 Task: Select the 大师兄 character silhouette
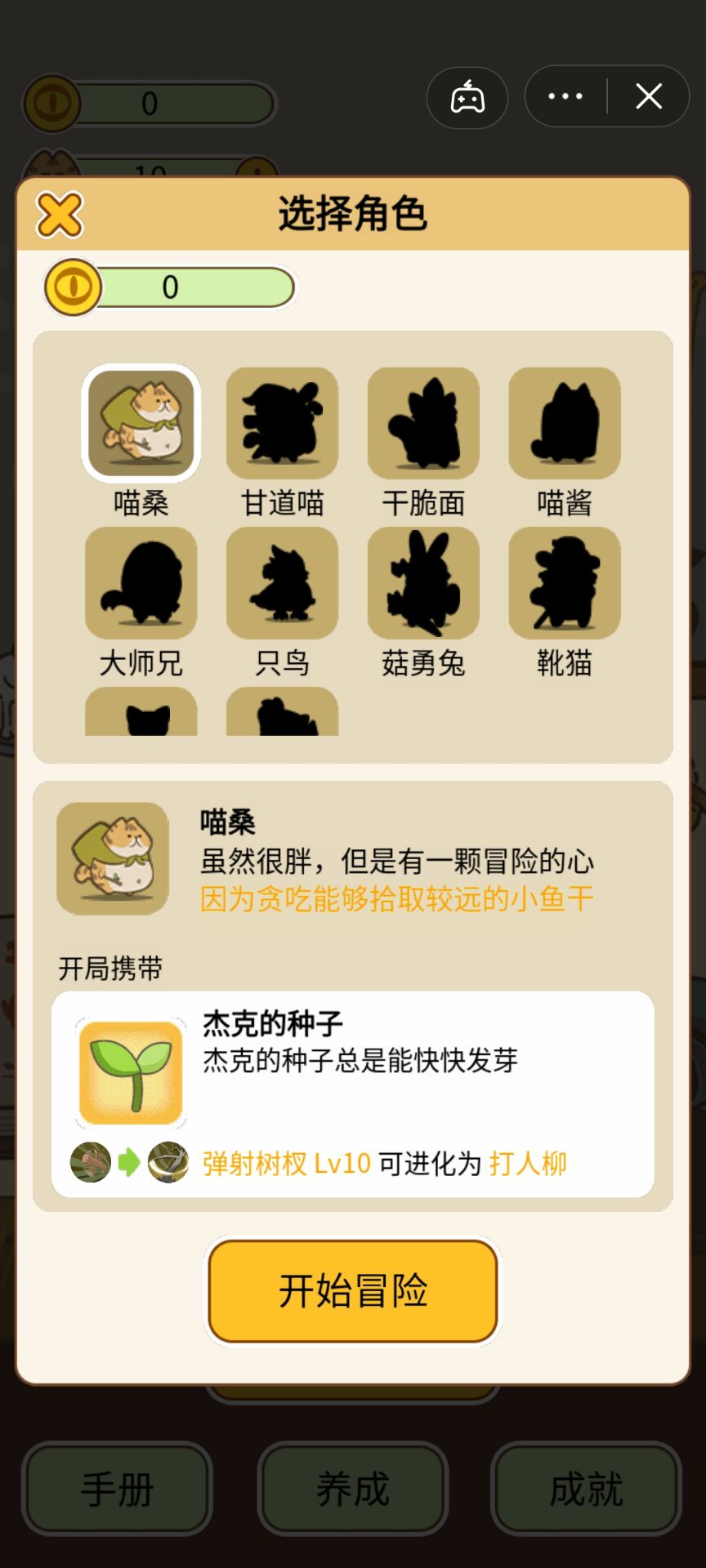point(141,582)
